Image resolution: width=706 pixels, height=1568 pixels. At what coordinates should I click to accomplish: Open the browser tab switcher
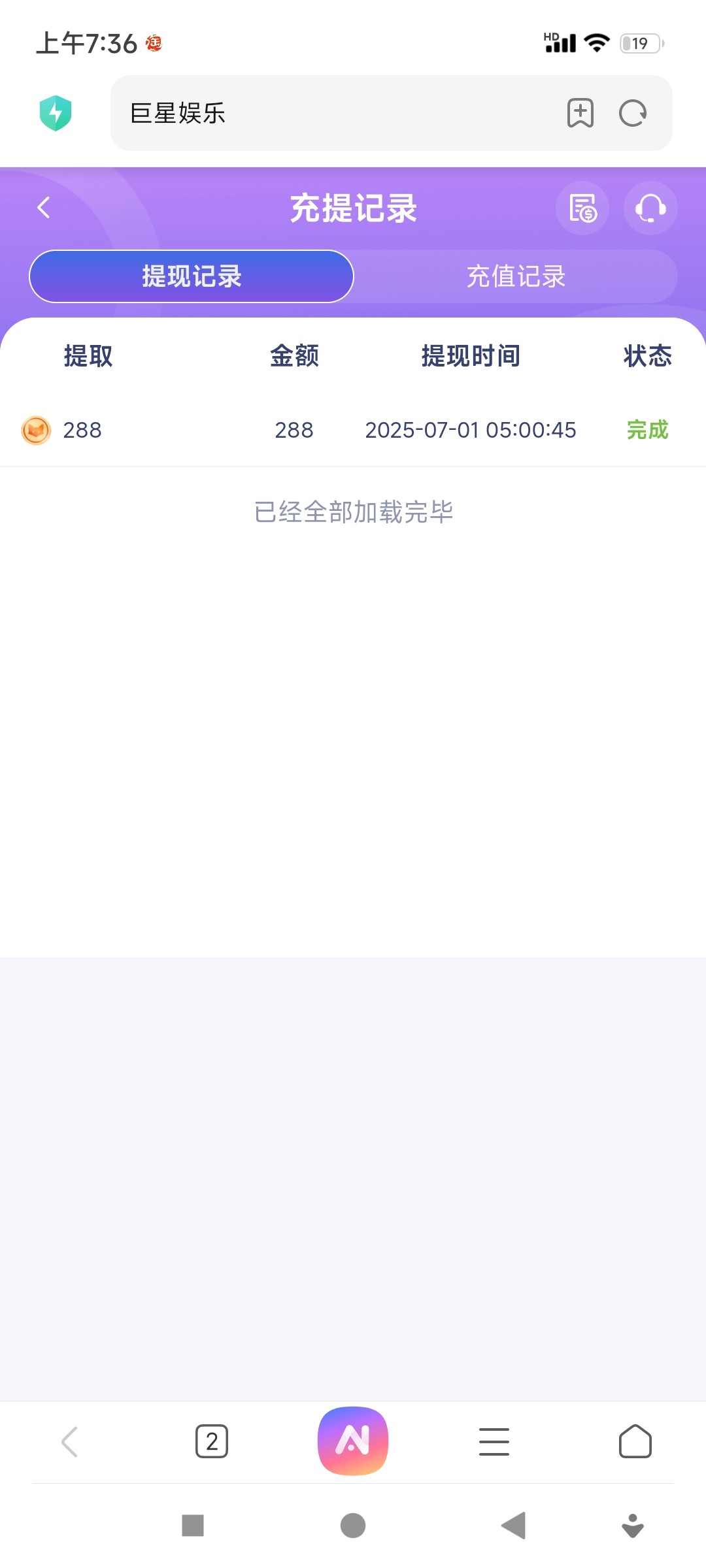212,1441
